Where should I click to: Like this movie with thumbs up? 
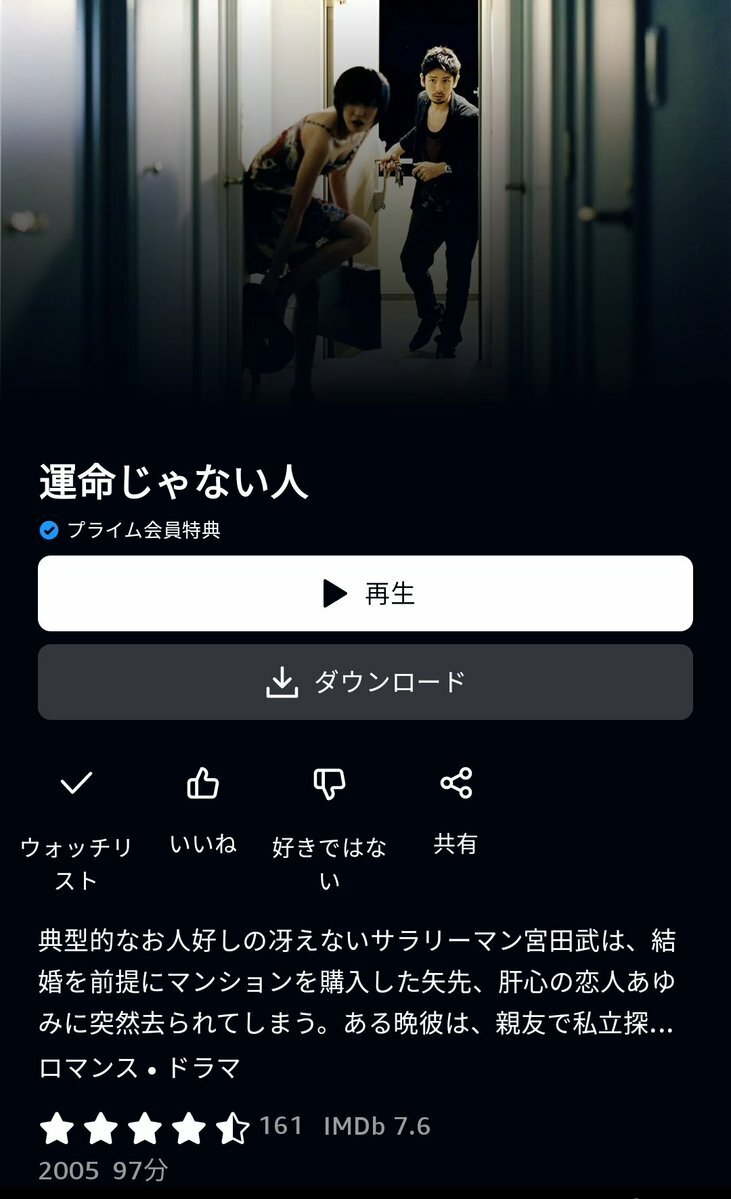pyautogui.click(x=203, y=784)
